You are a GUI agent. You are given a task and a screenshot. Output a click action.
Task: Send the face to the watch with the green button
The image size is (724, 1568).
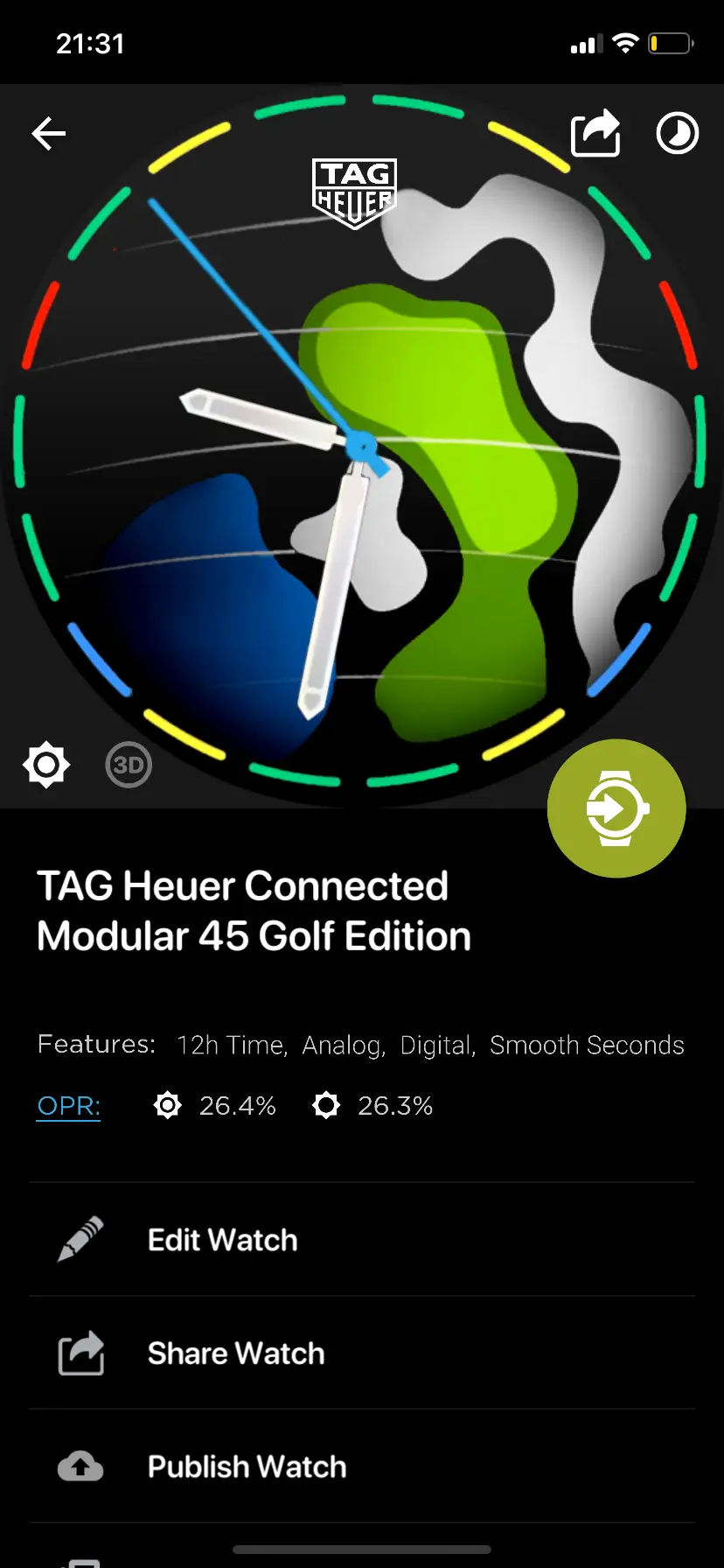coord(616,808)
